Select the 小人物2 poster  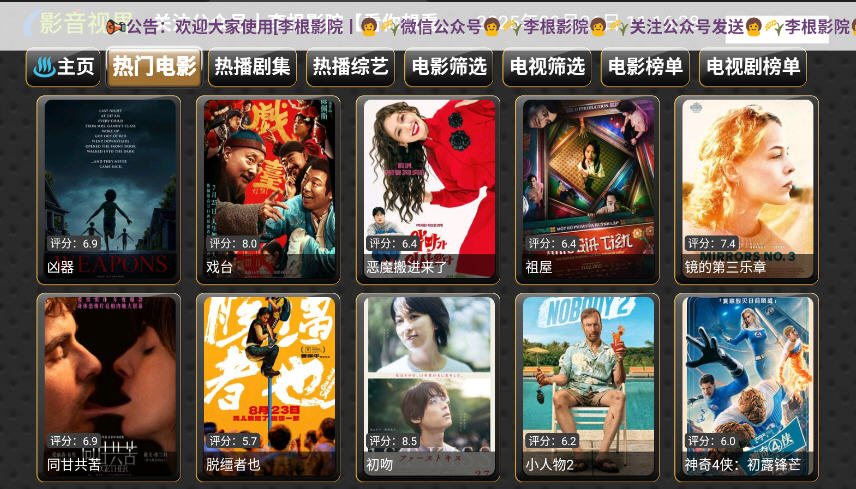[x=587, y=385]
